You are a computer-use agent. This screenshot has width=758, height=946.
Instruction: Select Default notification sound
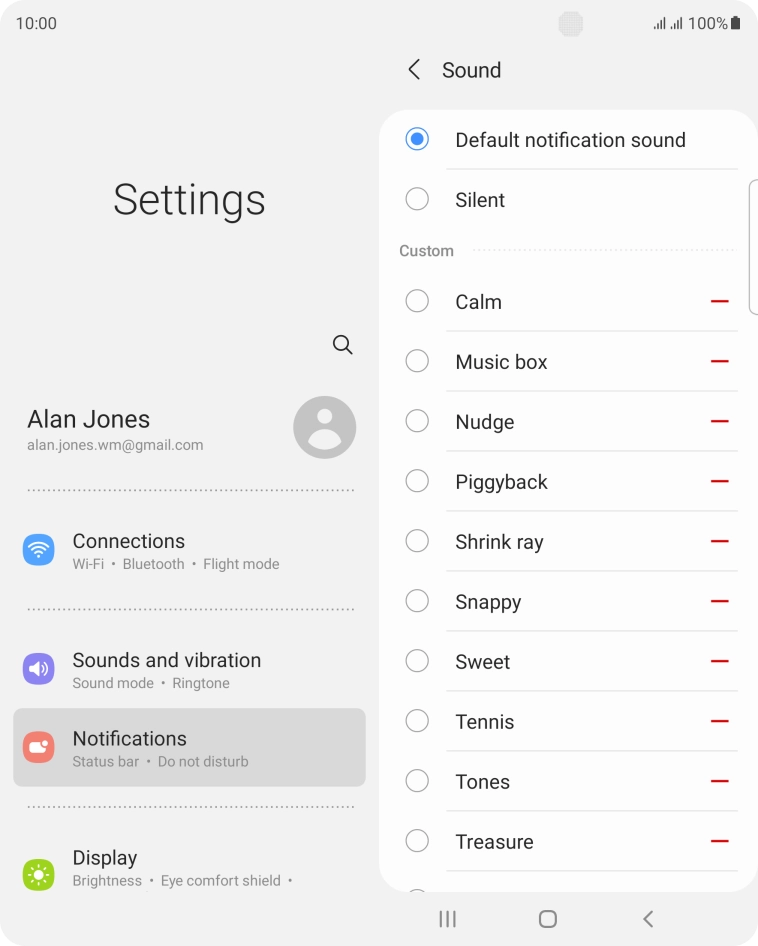(x=417, y=140)
